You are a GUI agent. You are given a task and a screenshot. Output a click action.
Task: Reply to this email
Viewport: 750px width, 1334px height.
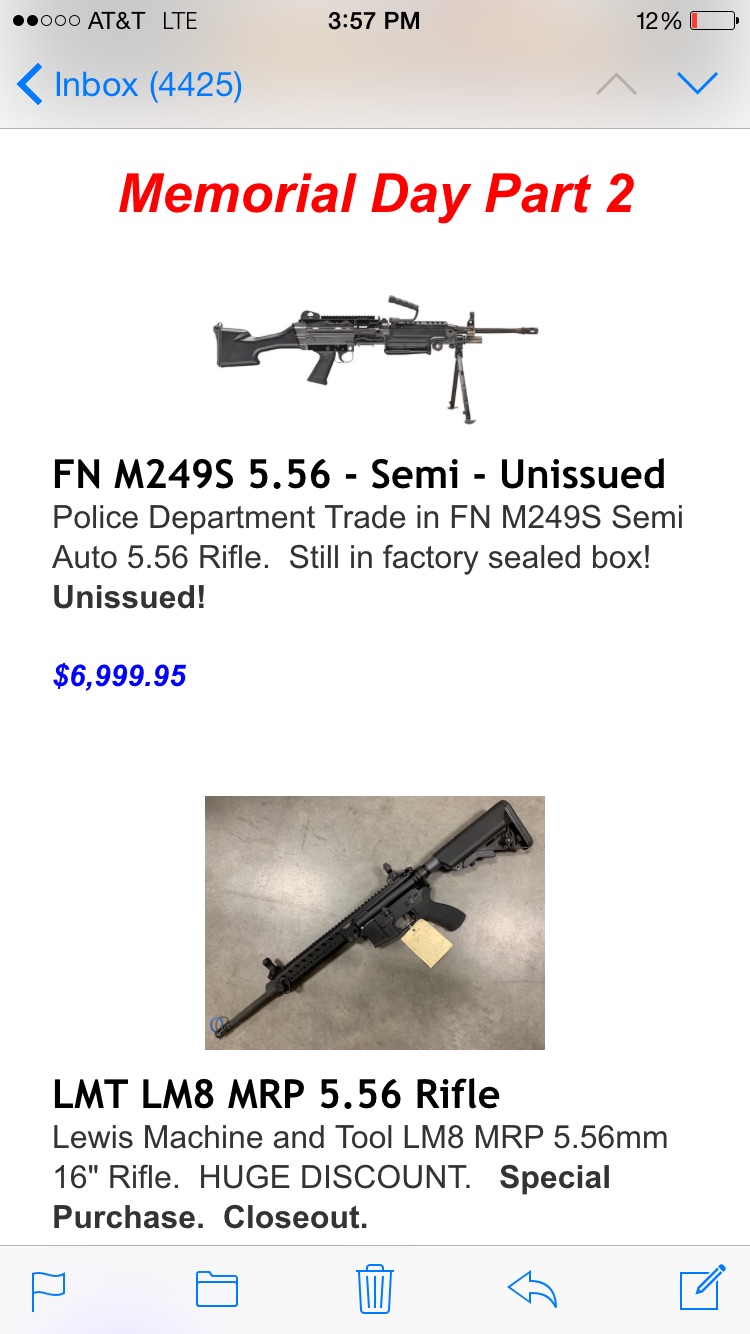[x=532, y=1289]
